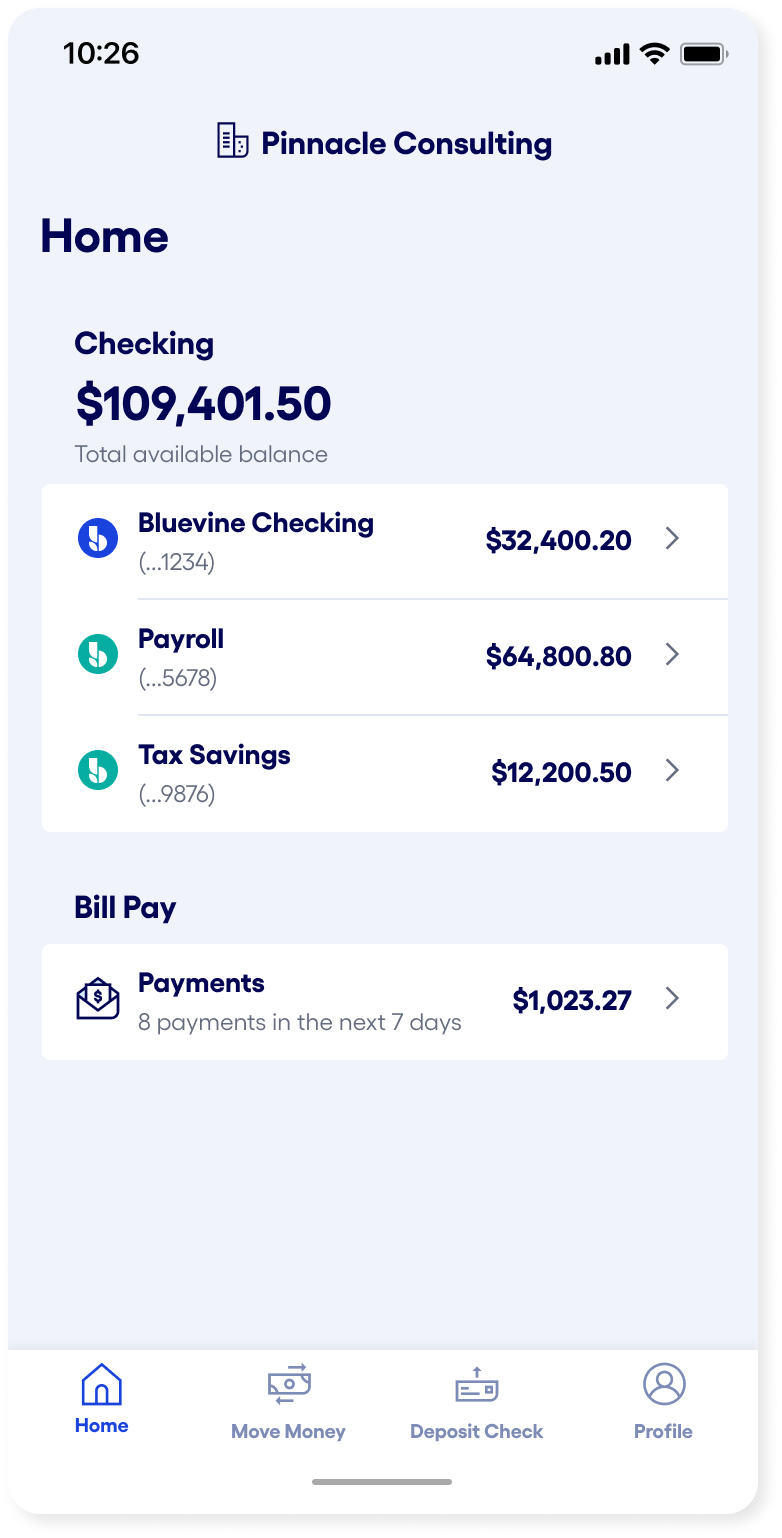Open upcoming payments via the chevron
The height and width of the screenshot is (1538, 782).
[x=673, y=999]
